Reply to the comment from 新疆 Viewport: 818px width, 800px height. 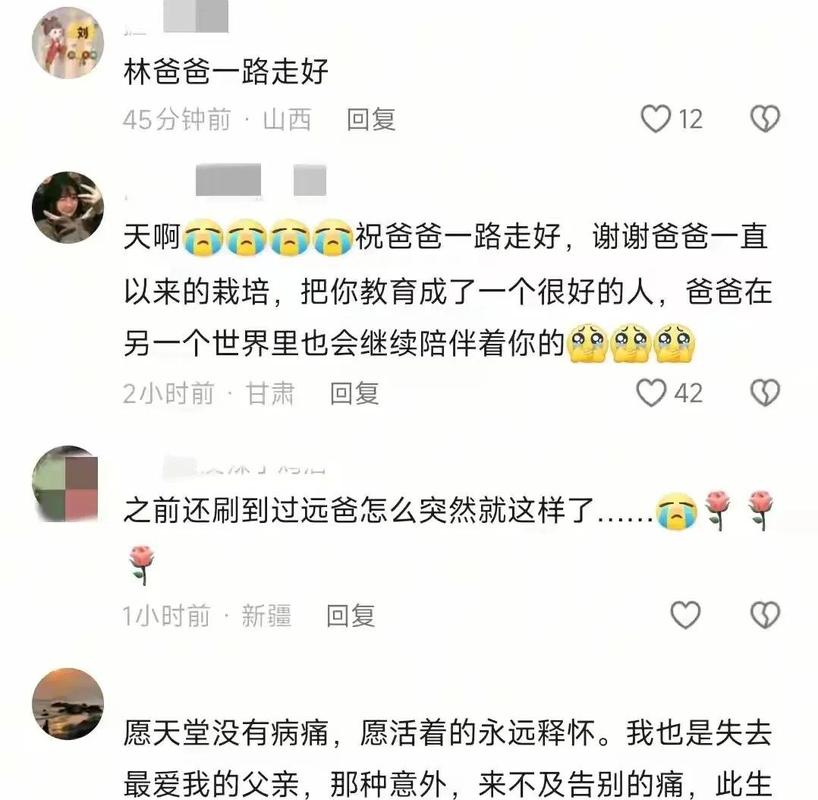pos(351,615)
